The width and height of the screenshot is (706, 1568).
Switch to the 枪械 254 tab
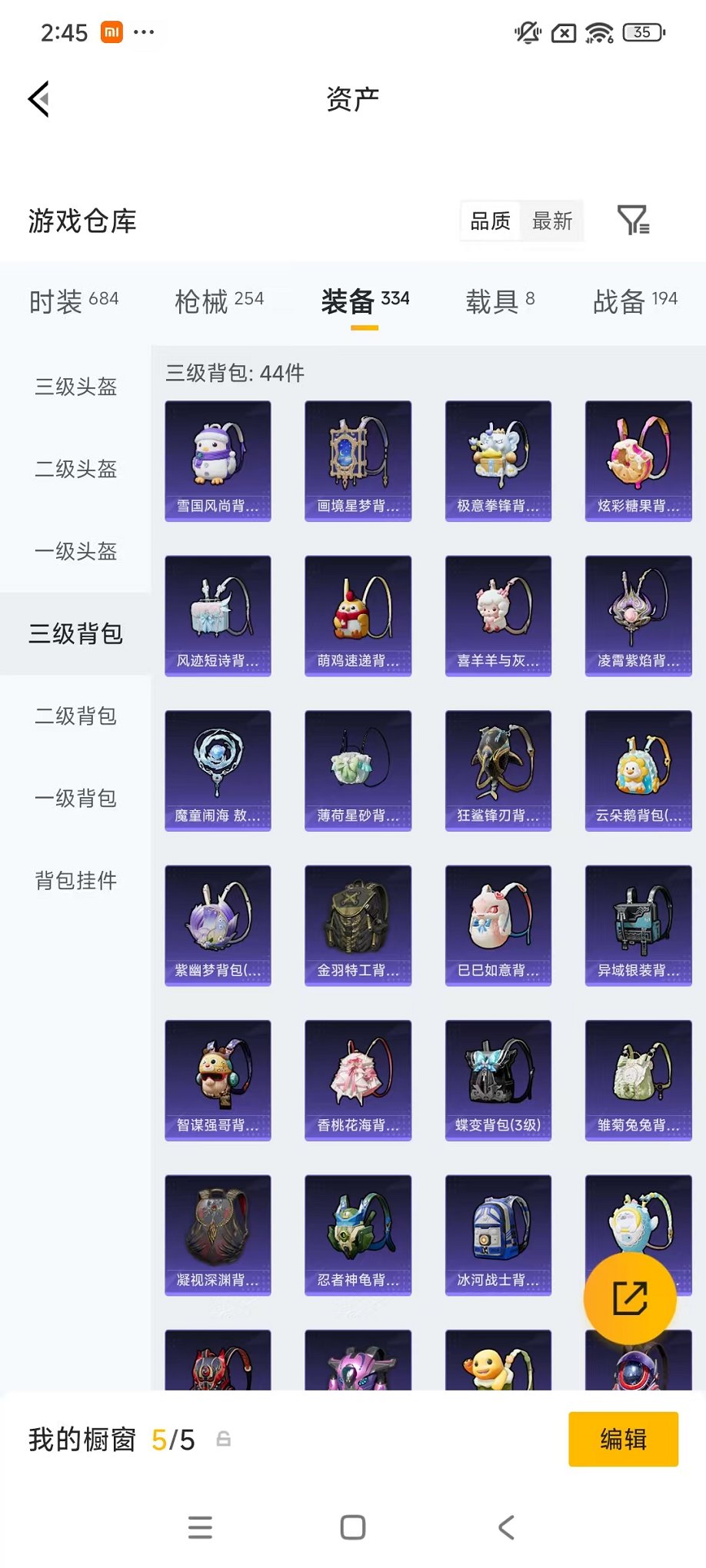218,300
